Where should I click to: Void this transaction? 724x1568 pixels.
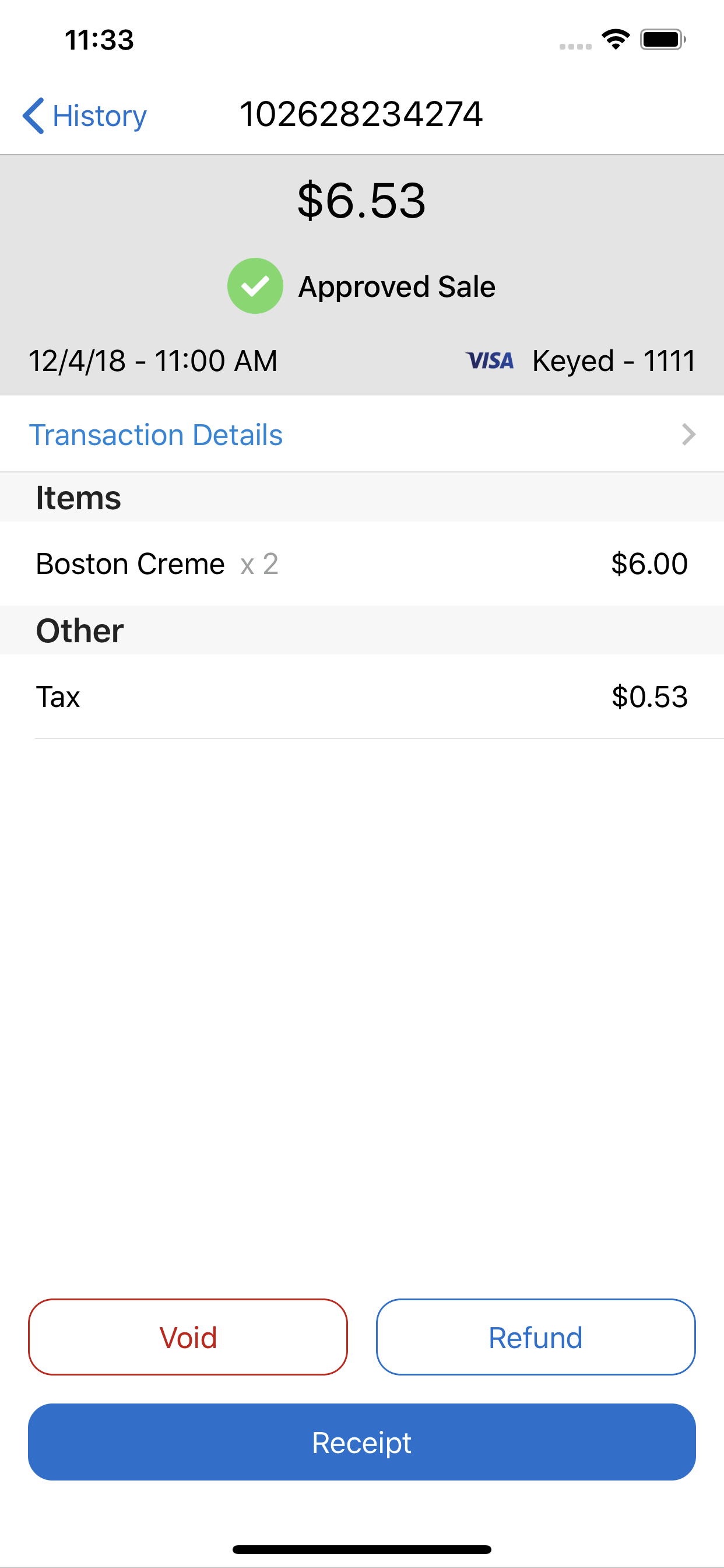click(x=188, y=1336)
